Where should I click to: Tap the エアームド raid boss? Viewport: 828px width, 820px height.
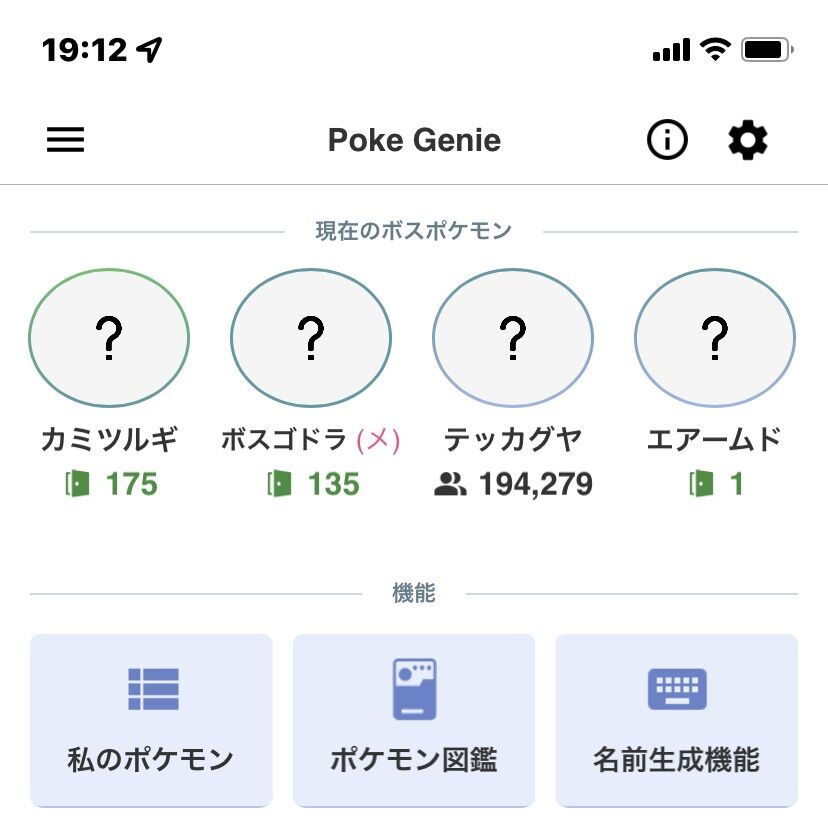tap(715, 337)
